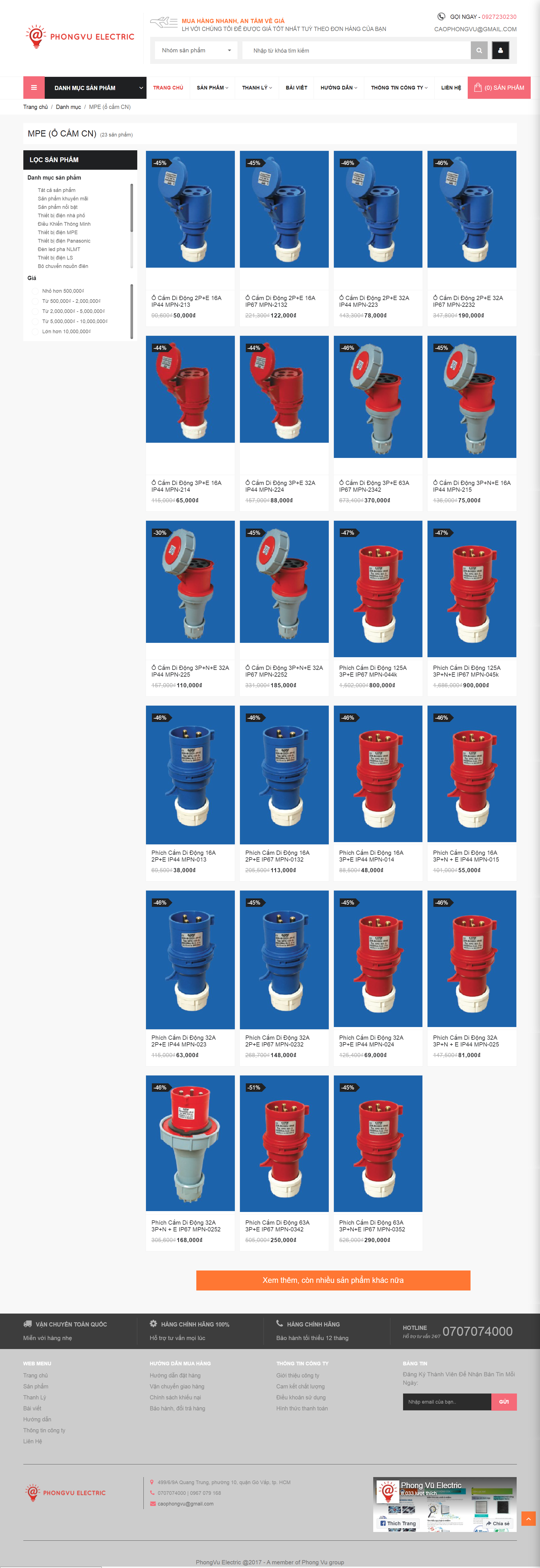This screenshot has height=1568, width=540.
Task: Load more products with Xem thêm
Action: pyautogui.click(x=333, y=1280)
